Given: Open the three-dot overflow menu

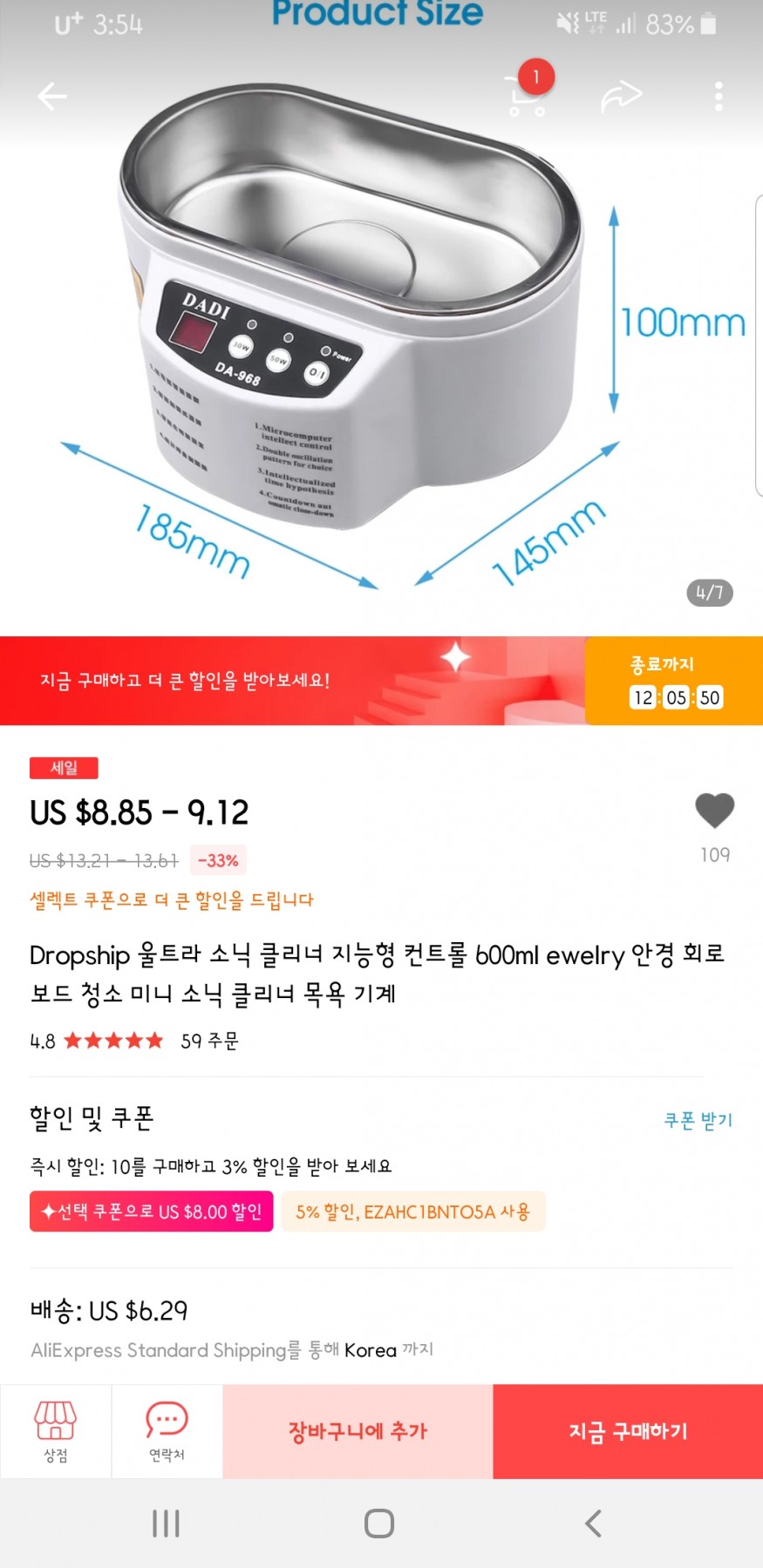Looking at the screenshot, I should [719, 96].
